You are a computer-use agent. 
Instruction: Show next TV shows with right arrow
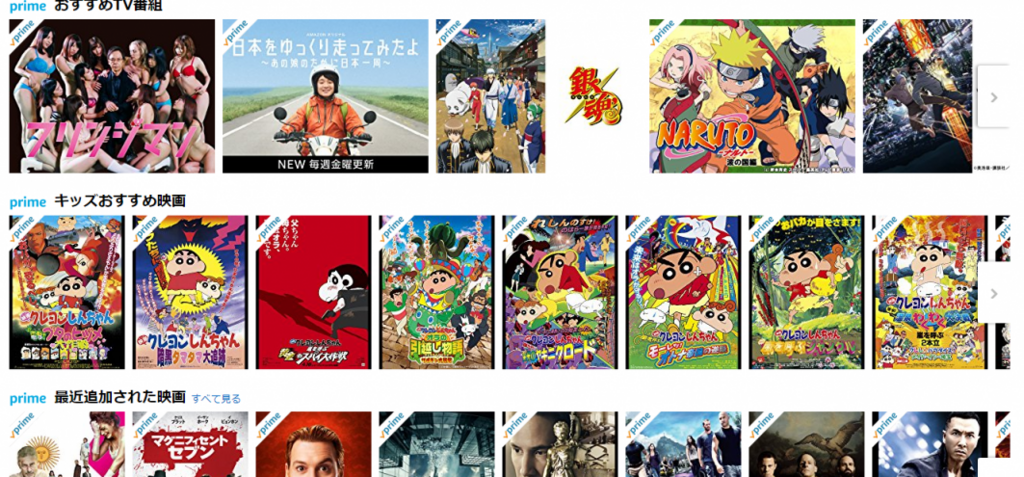[994, 97]
